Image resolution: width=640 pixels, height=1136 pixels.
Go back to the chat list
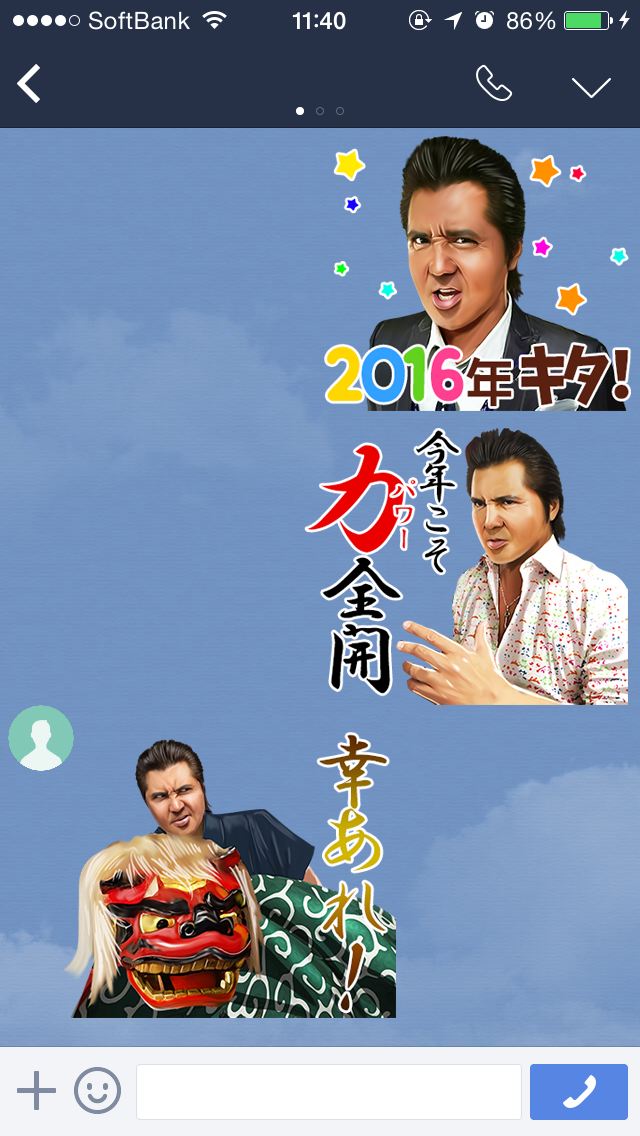(x=29, y=83)
